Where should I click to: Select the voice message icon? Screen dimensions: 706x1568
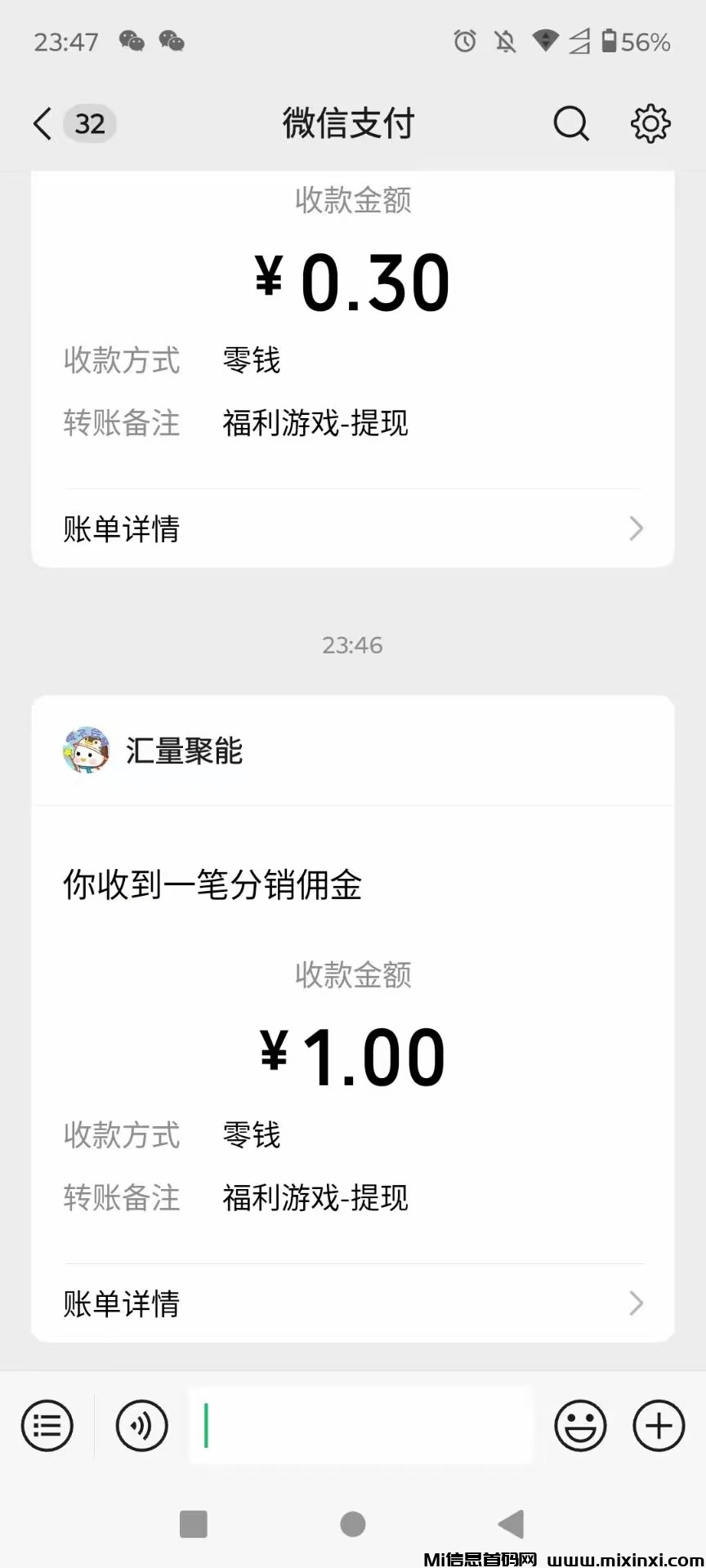(x=141, y=1425)
